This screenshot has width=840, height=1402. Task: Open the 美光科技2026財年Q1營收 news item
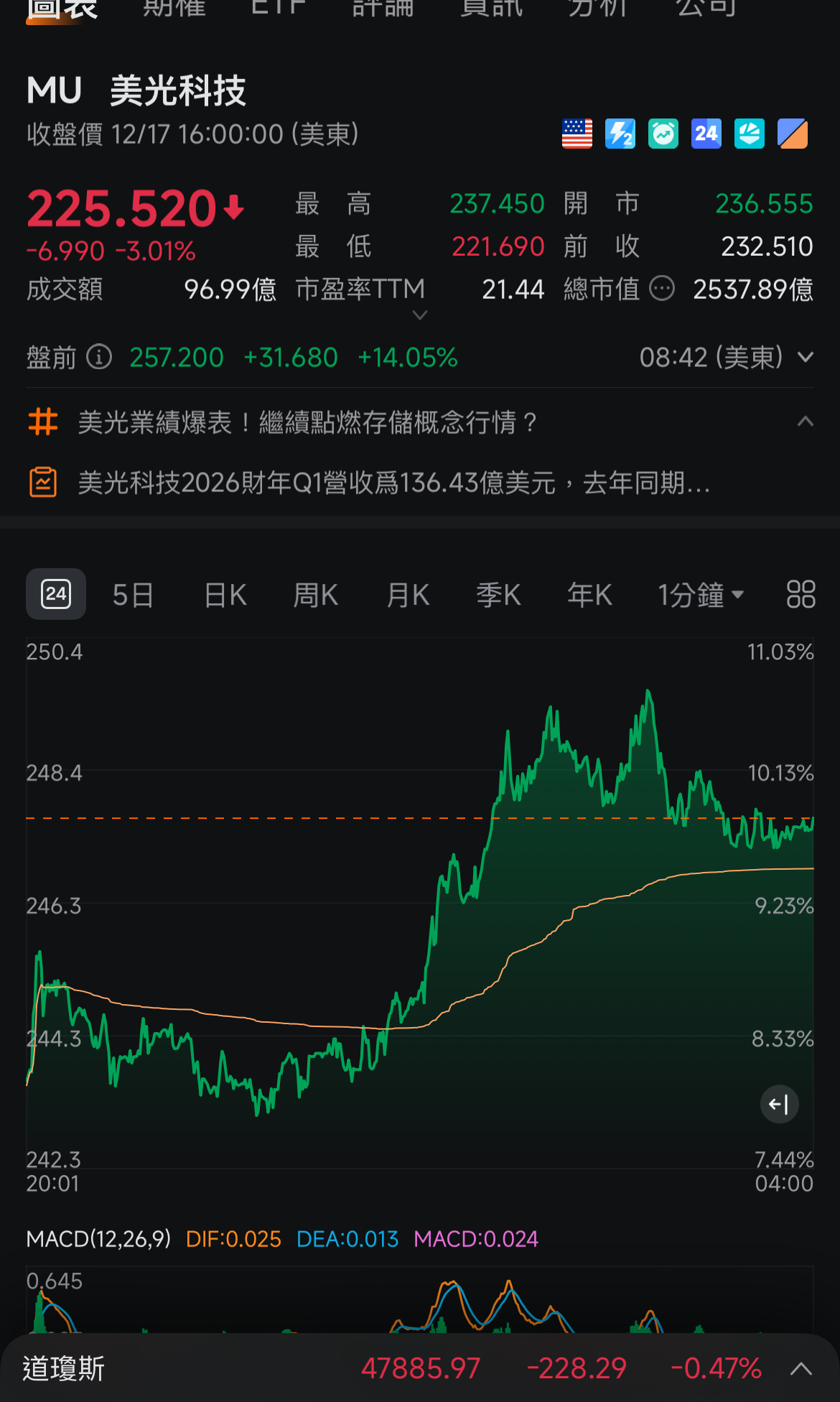393,483
